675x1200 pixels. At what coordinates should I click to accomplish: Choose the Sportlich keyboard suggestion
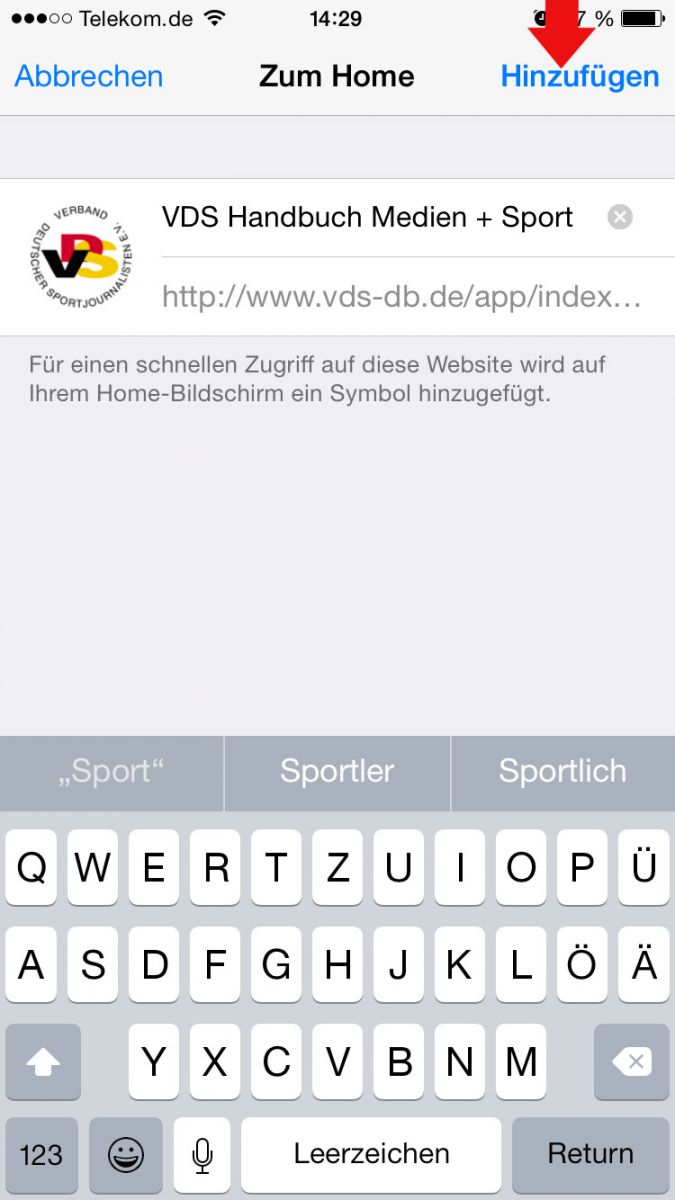click(563, 771)
